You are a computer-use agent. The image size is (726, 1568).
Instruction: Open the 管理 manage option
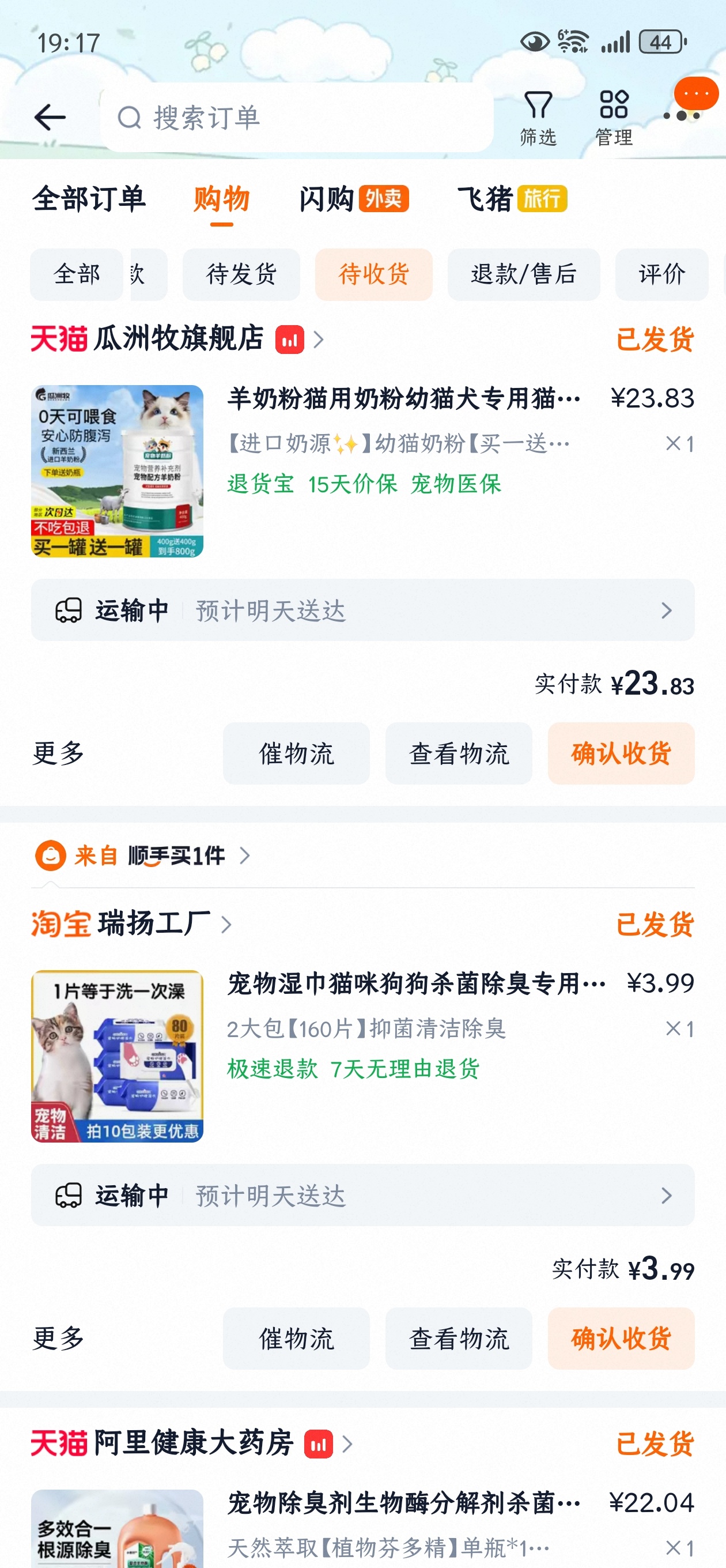point(614,118)
